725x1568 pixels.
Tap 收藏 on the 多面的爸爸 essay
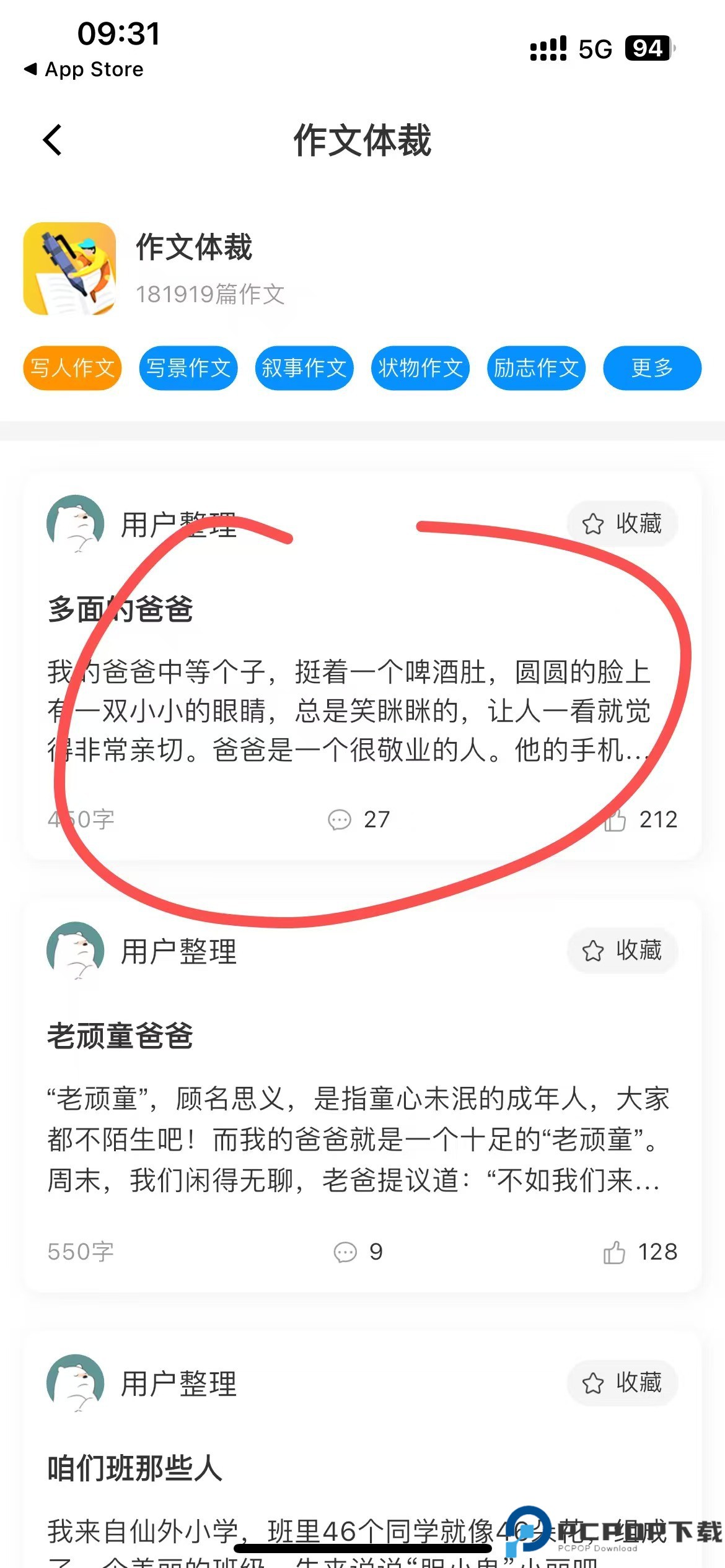point(622,524)
